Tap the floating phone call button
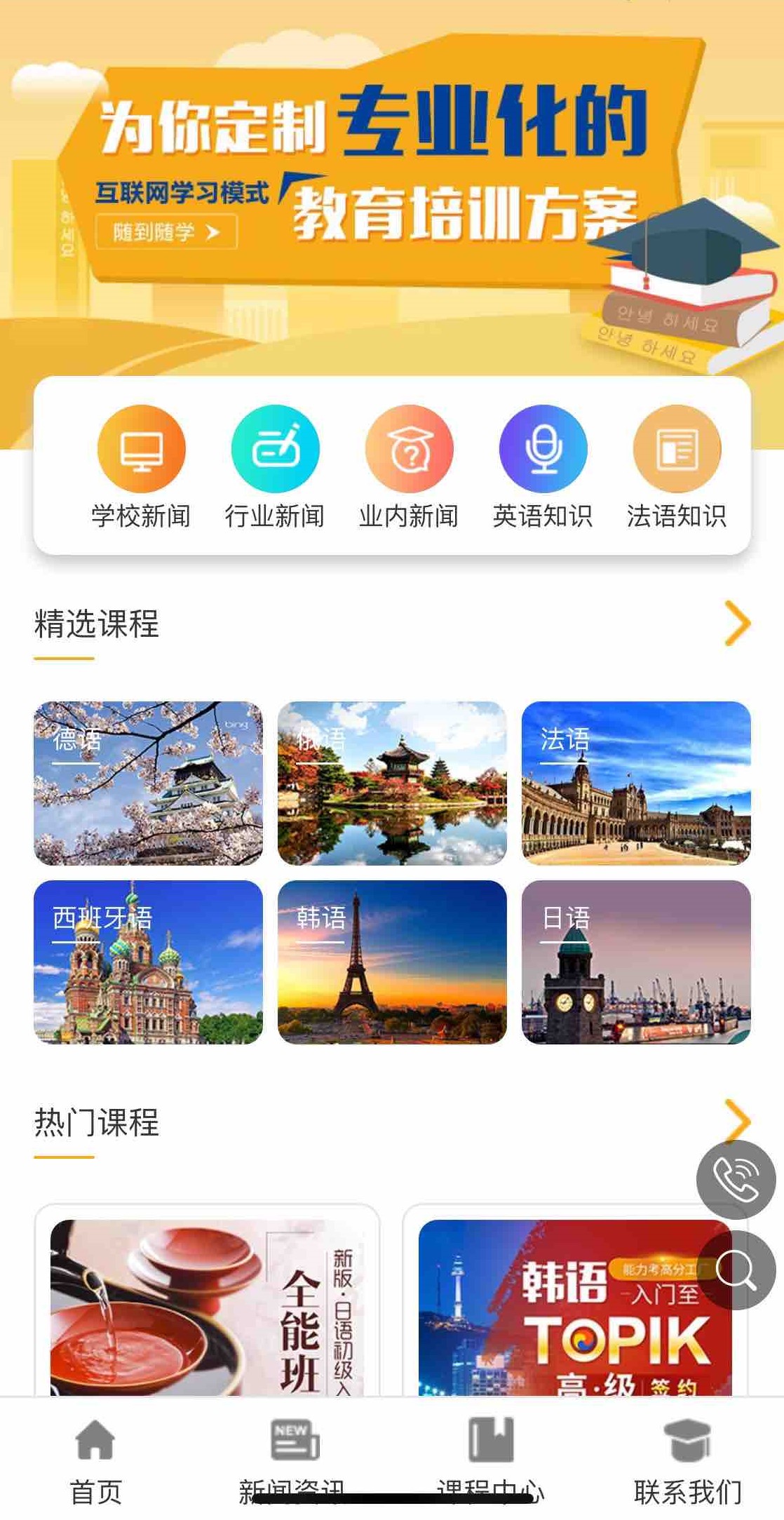The height and width of the screenshot is (1520, 784). point(736,1179)
